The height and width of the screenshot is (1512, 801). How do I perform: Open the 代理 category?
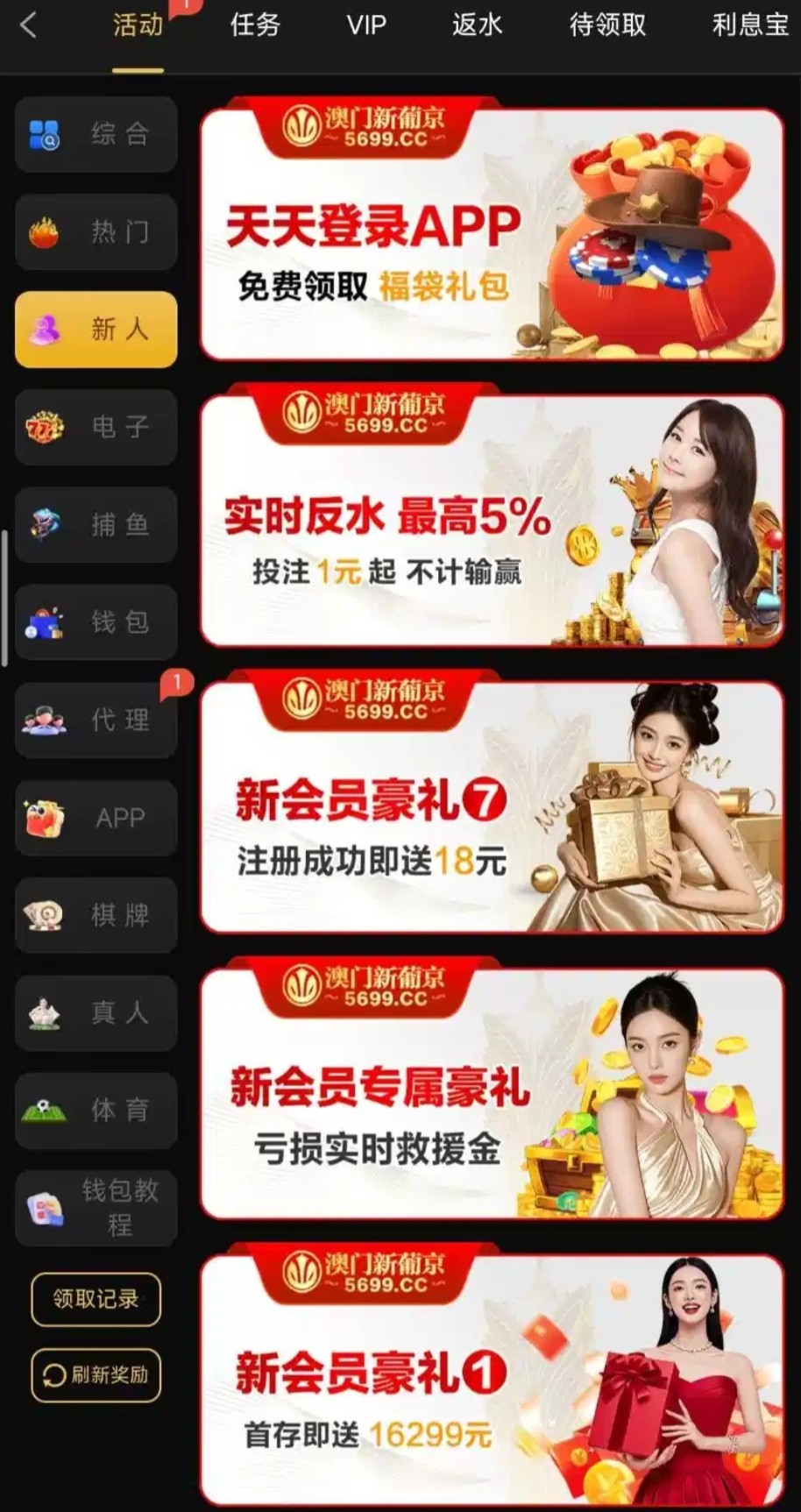tap(96, 721)
